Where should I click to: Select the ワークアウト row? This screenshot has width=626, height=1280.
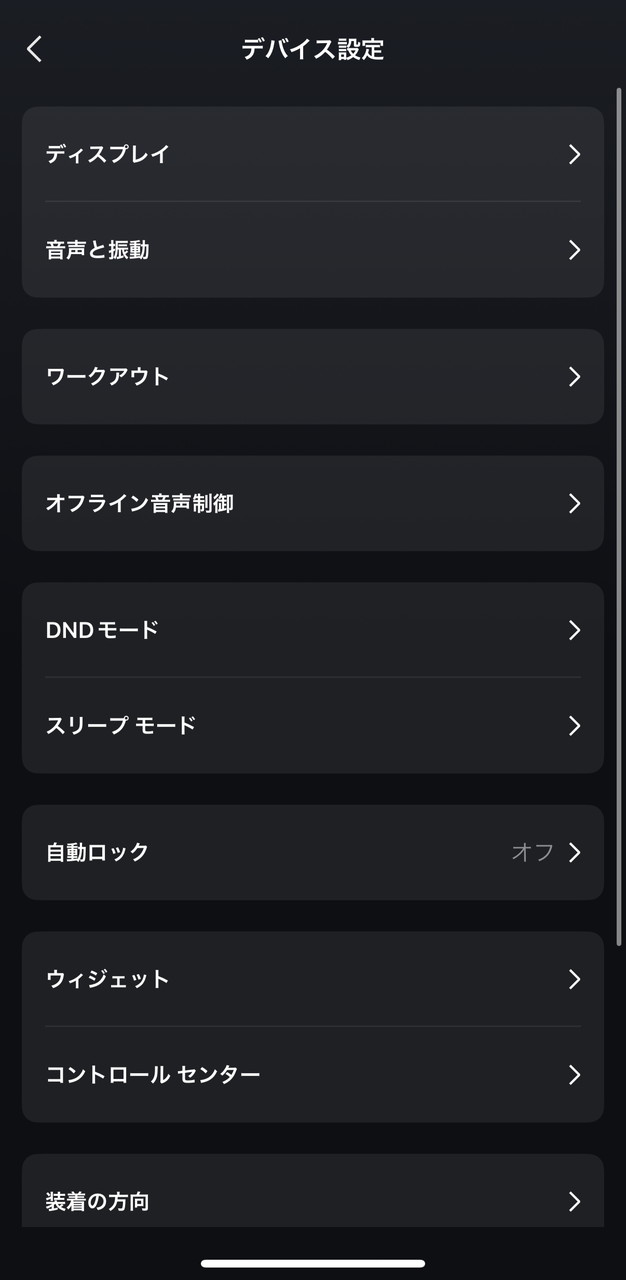tap(312, 376)
